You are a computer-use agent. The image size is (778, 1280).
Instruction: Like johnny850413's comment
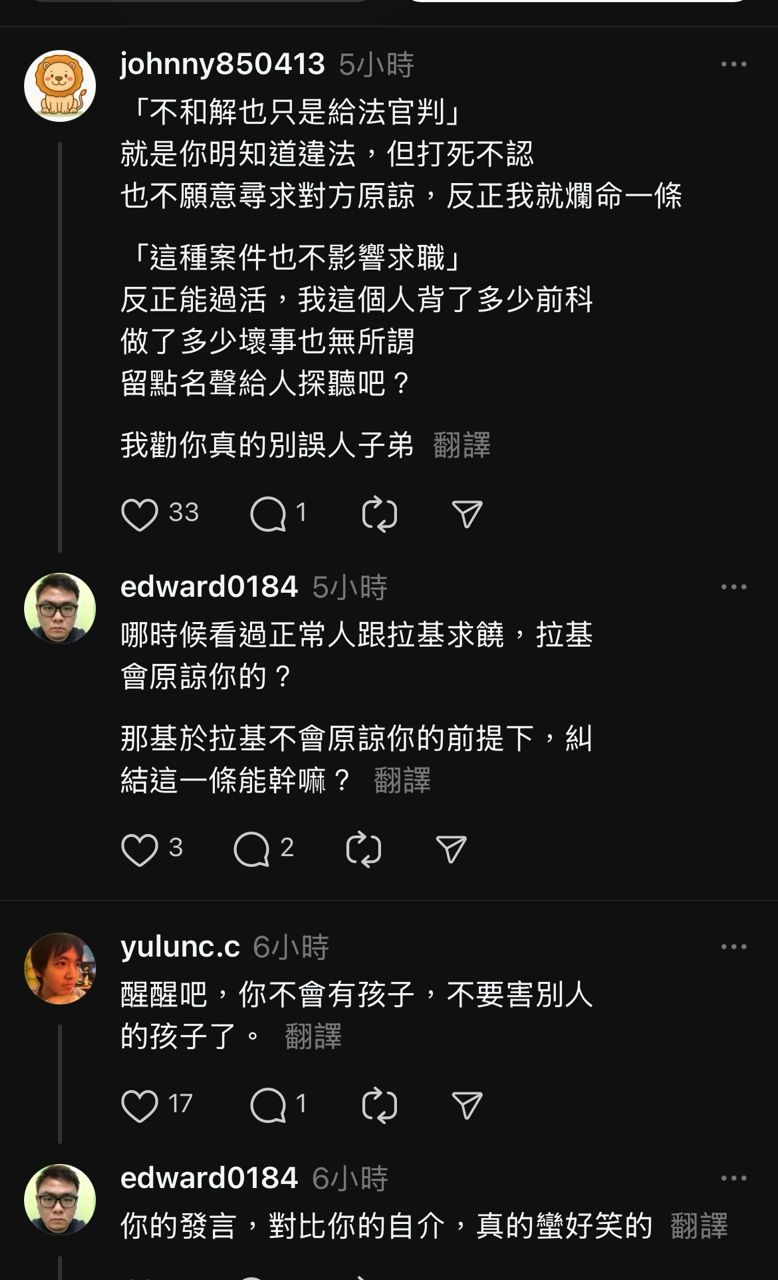(140, 514)
